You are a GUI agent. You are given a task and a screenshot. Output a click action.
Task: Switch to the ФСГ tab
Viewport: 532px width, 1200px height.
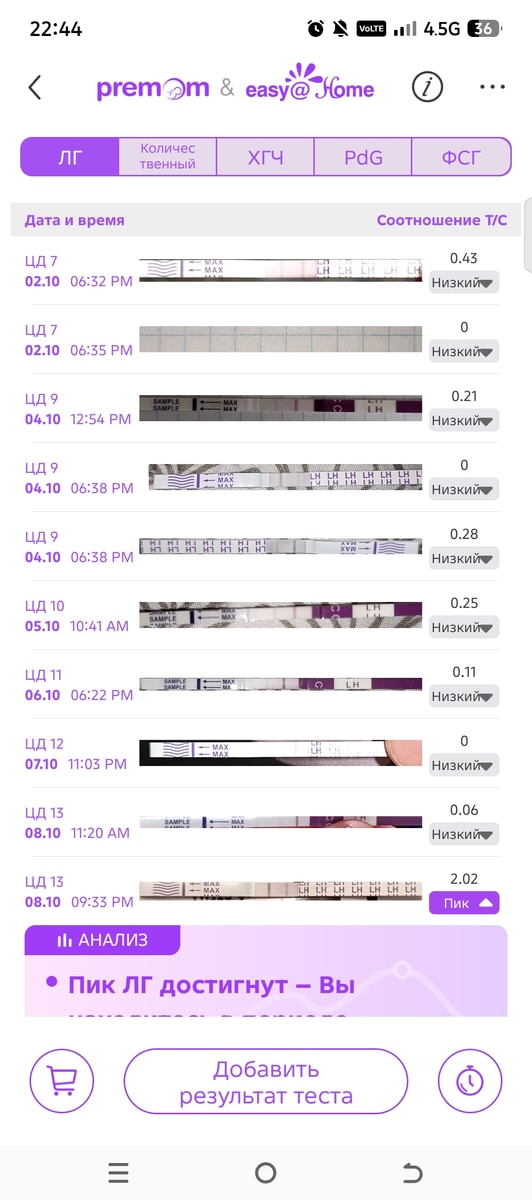tap(461, 157)
